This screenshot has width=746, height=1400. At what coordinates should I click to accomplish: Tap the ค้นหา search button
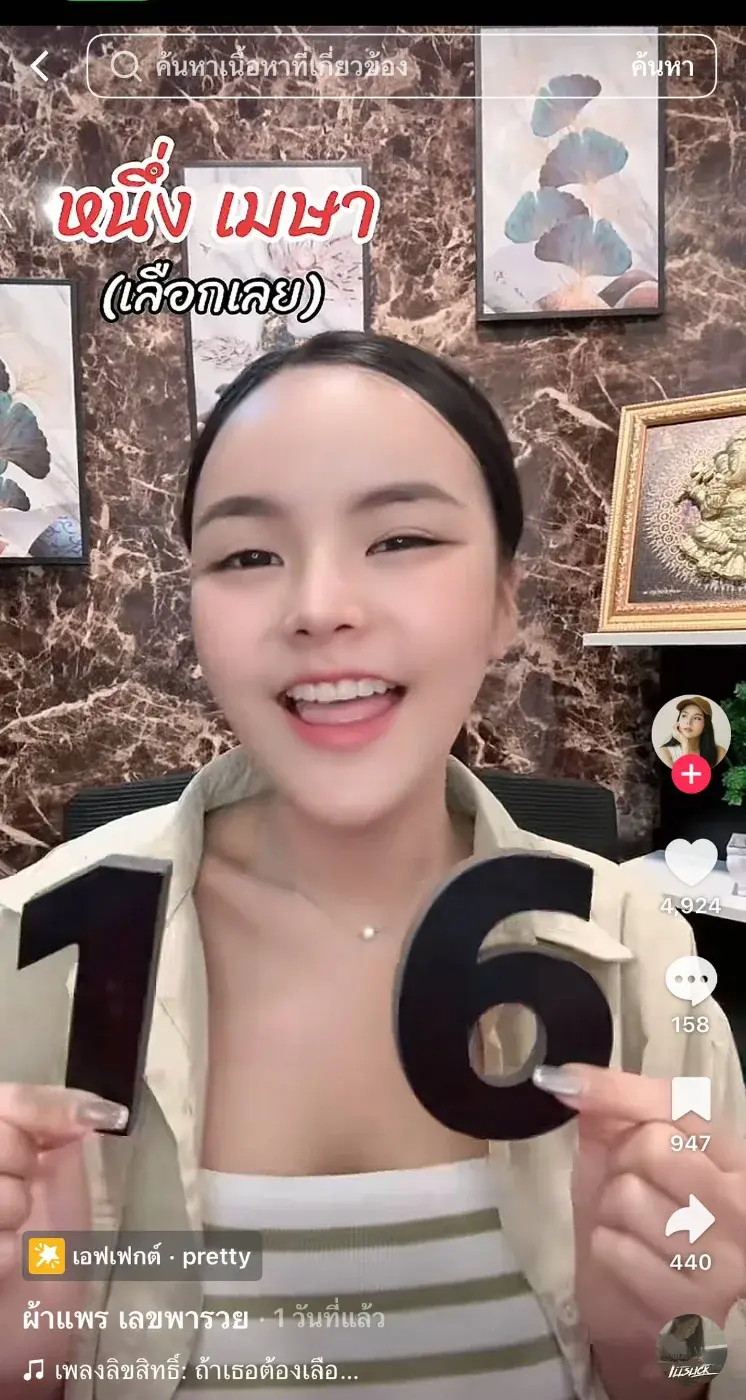[662, 67]
